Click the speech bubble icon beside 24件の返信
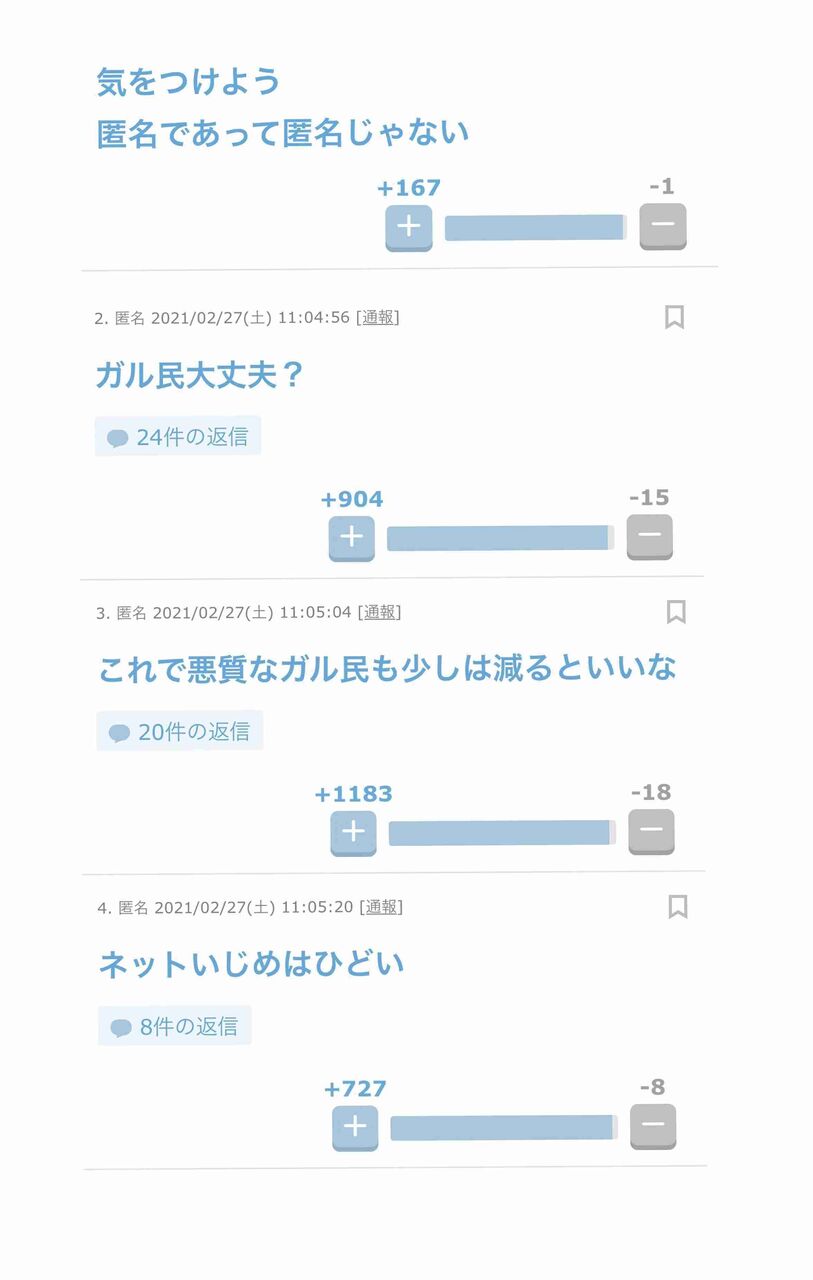Viewport: 813px width, 1280px height. point(116,435)
